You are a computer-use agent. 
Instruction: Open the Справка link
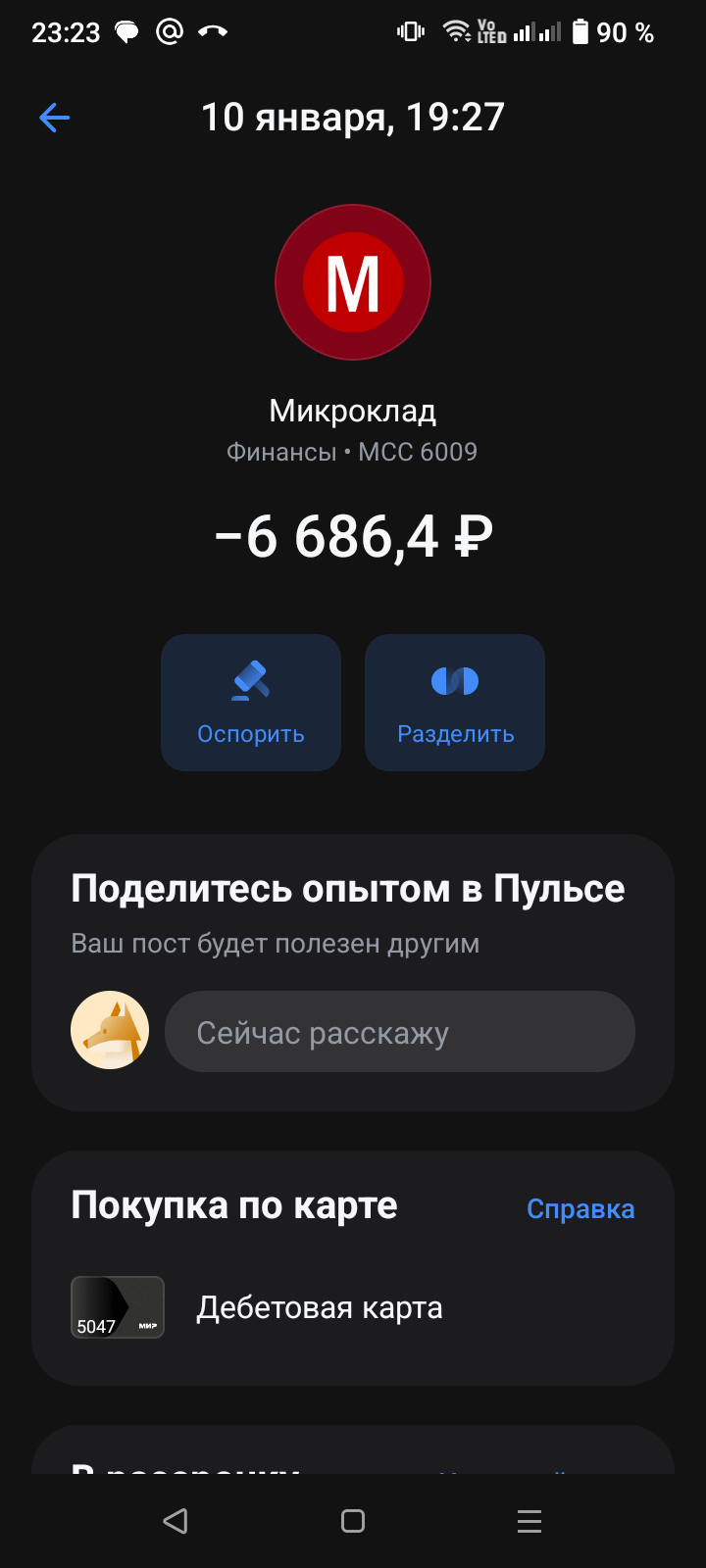(x=580, y=1209)
